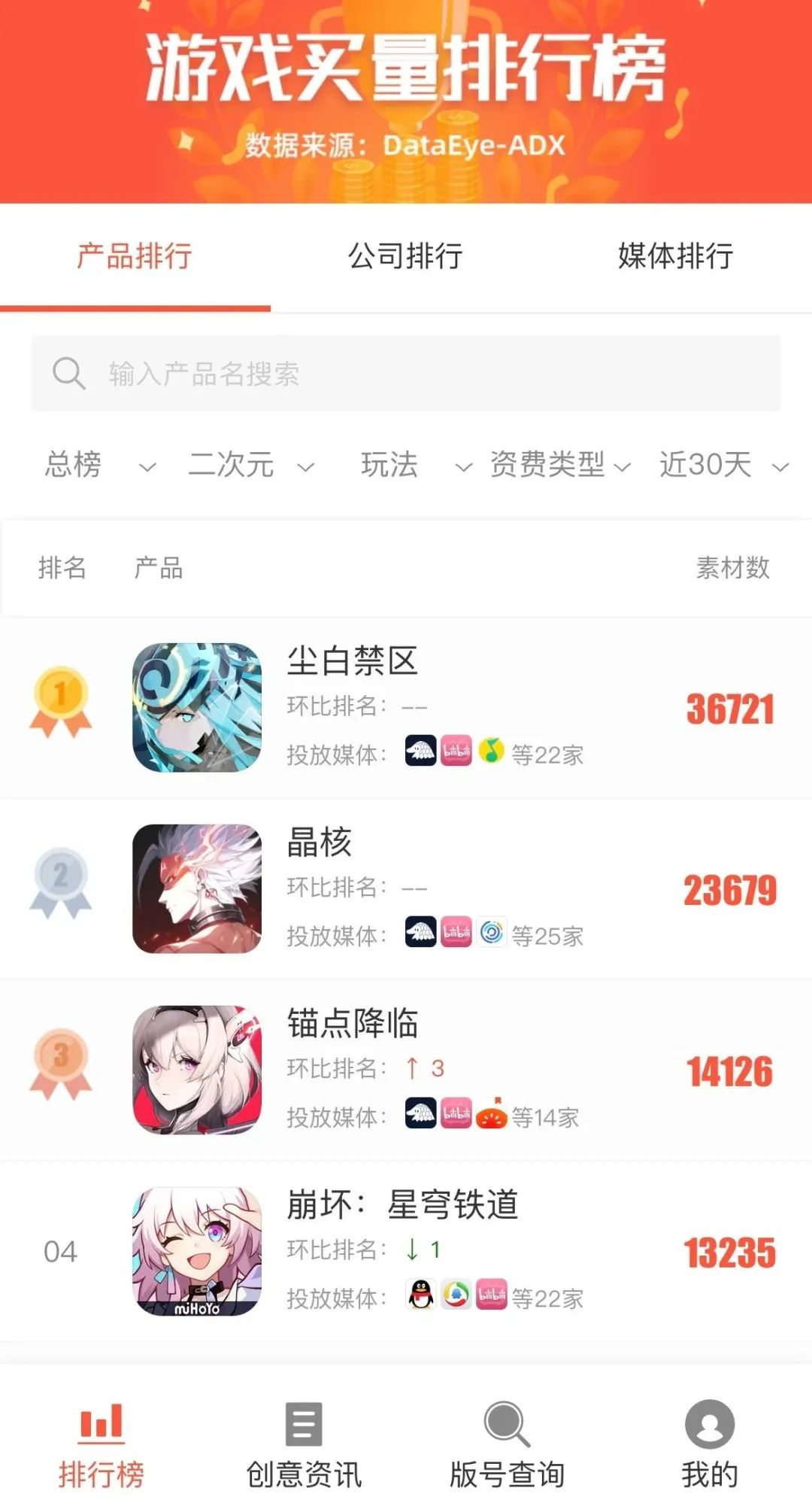This screenshot has height=1500, width=812.
Task: Open the 玩法 filter dropdown
Action: (414, 465)
